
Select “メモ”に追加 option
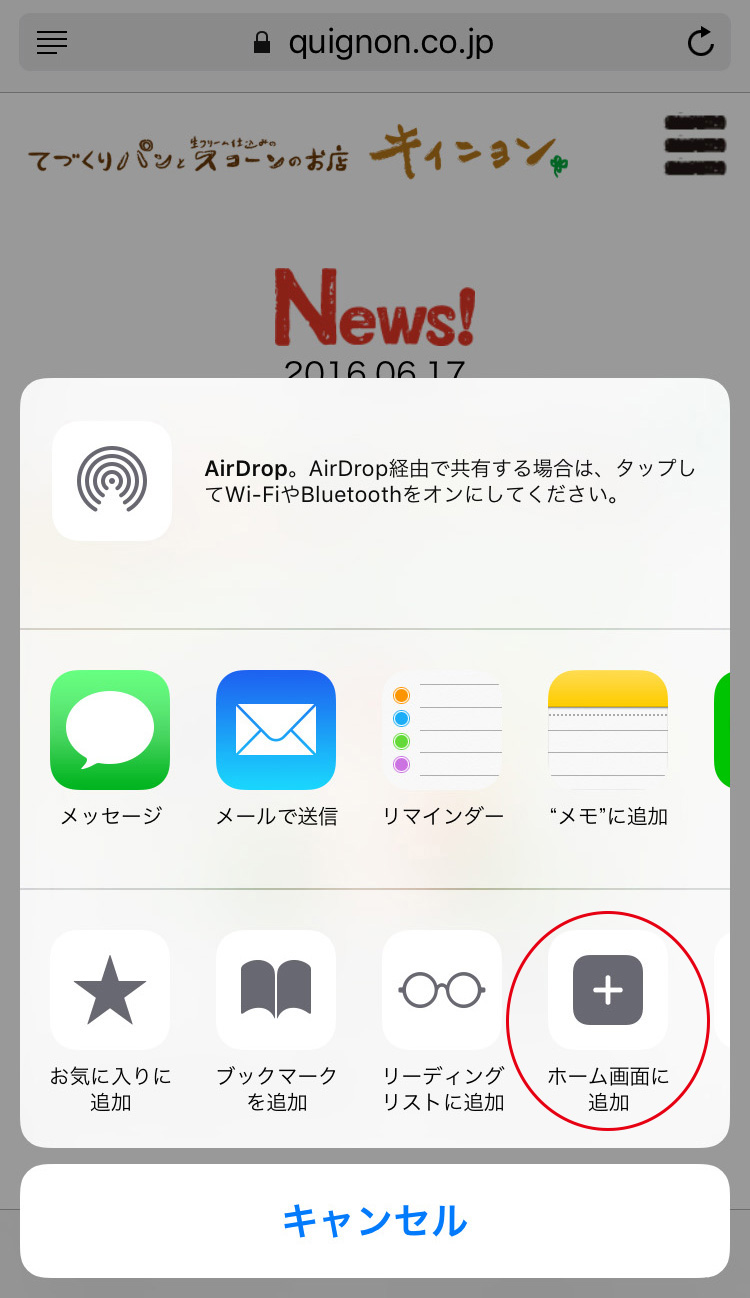point(608,730)
